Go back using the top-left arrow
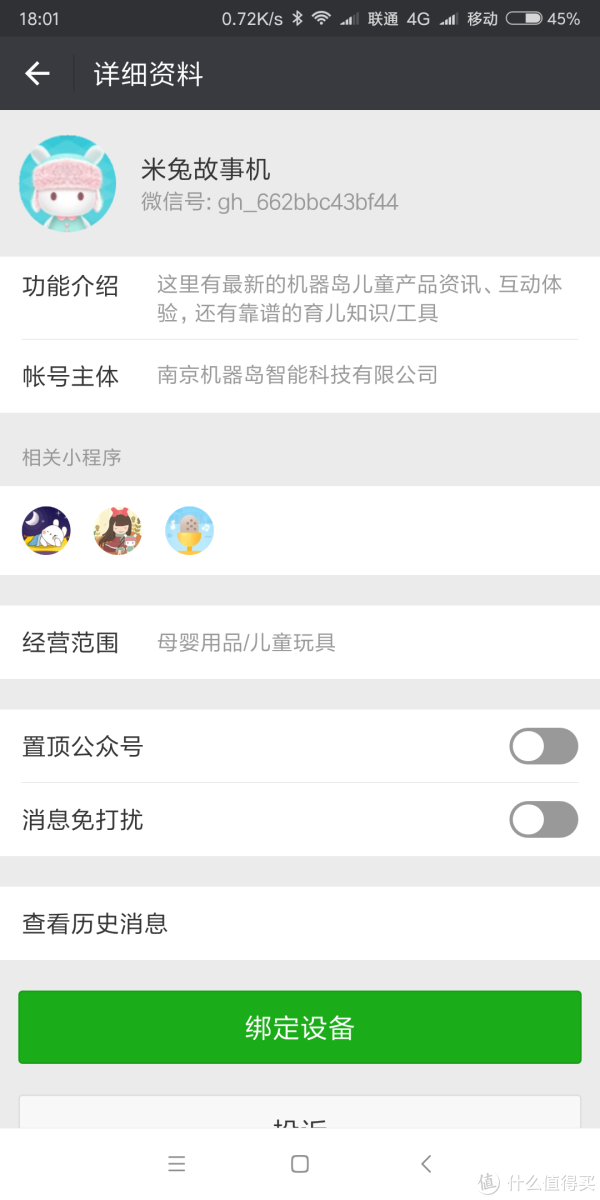Image resolution: width=600 pixels, height=1200 pixels. (x=37, y=73)
